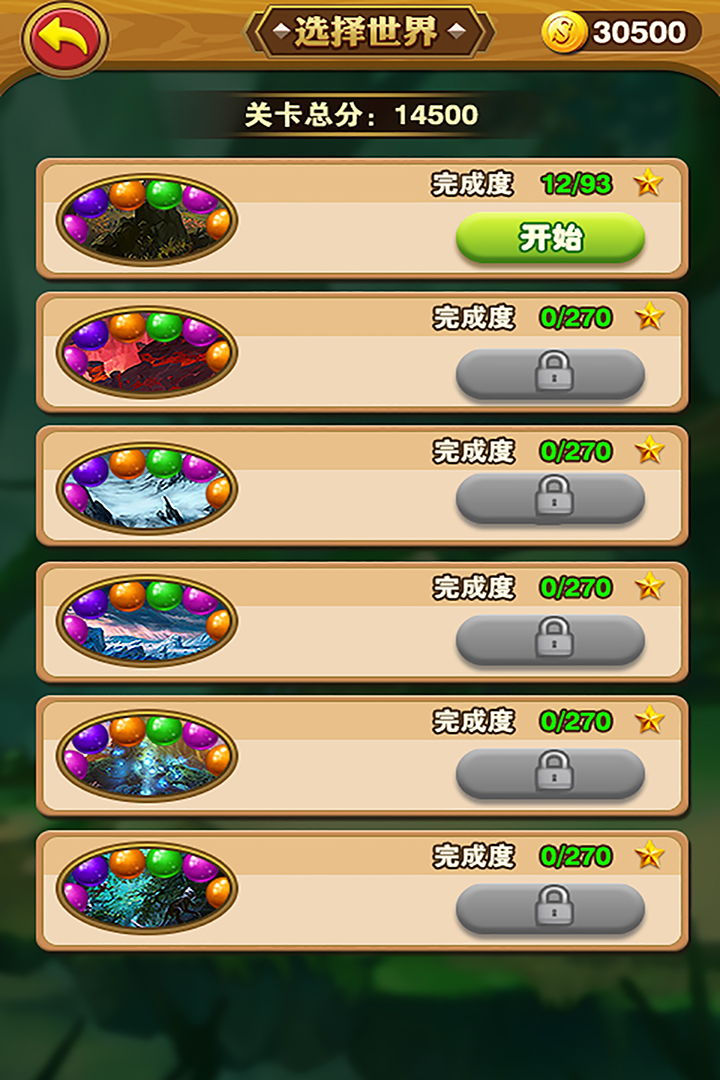Click the back arrow in the top left
Screen dimensions: 720x1080
(64, 33)
